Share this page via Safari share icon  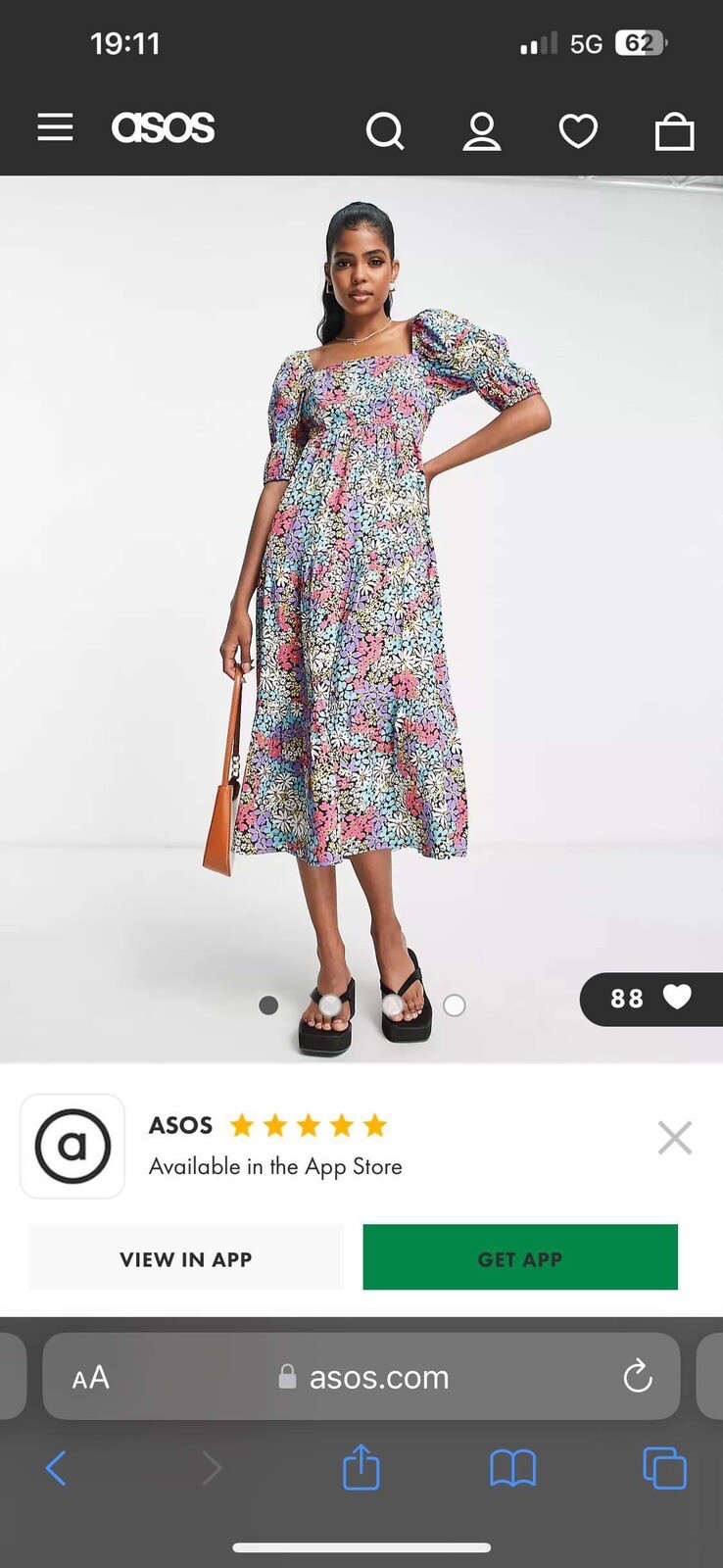pyautogui.click(x=361, y=1467)
